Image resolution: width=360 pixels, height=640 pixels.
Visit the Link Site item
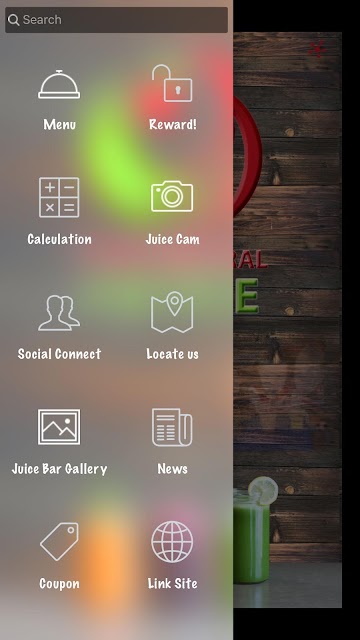(172, 556)
